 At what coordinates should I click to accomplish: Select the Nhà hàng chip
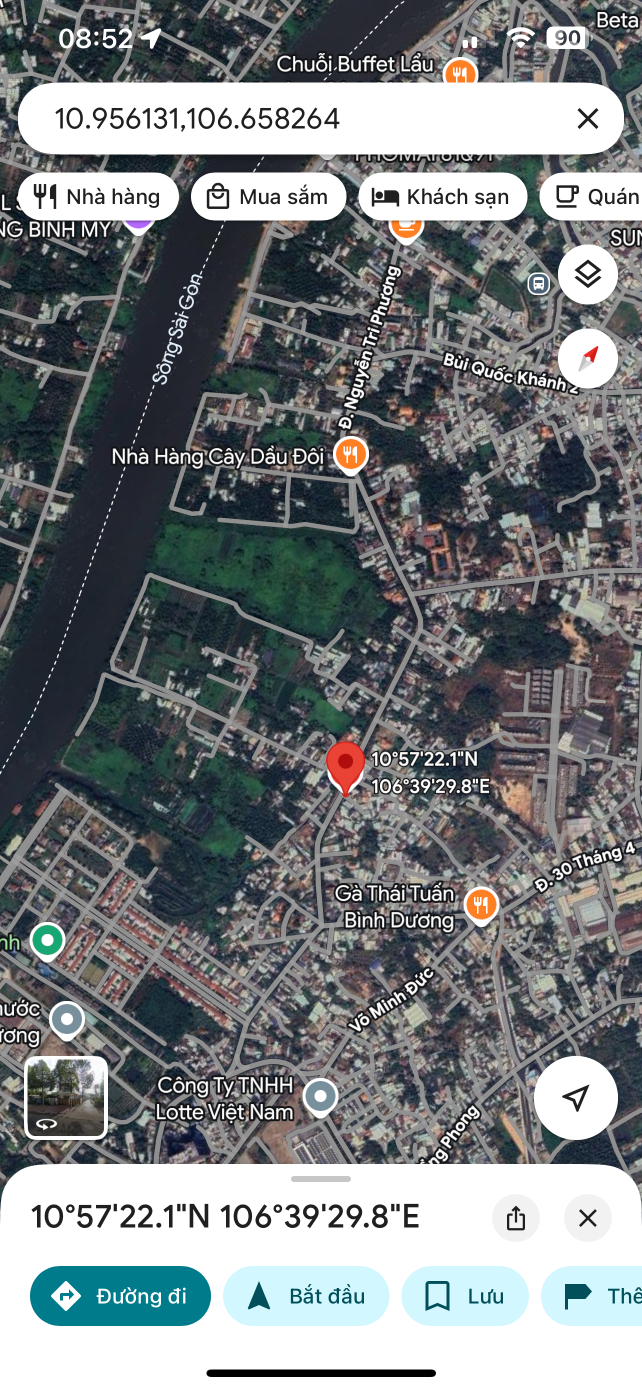[98, 197]
